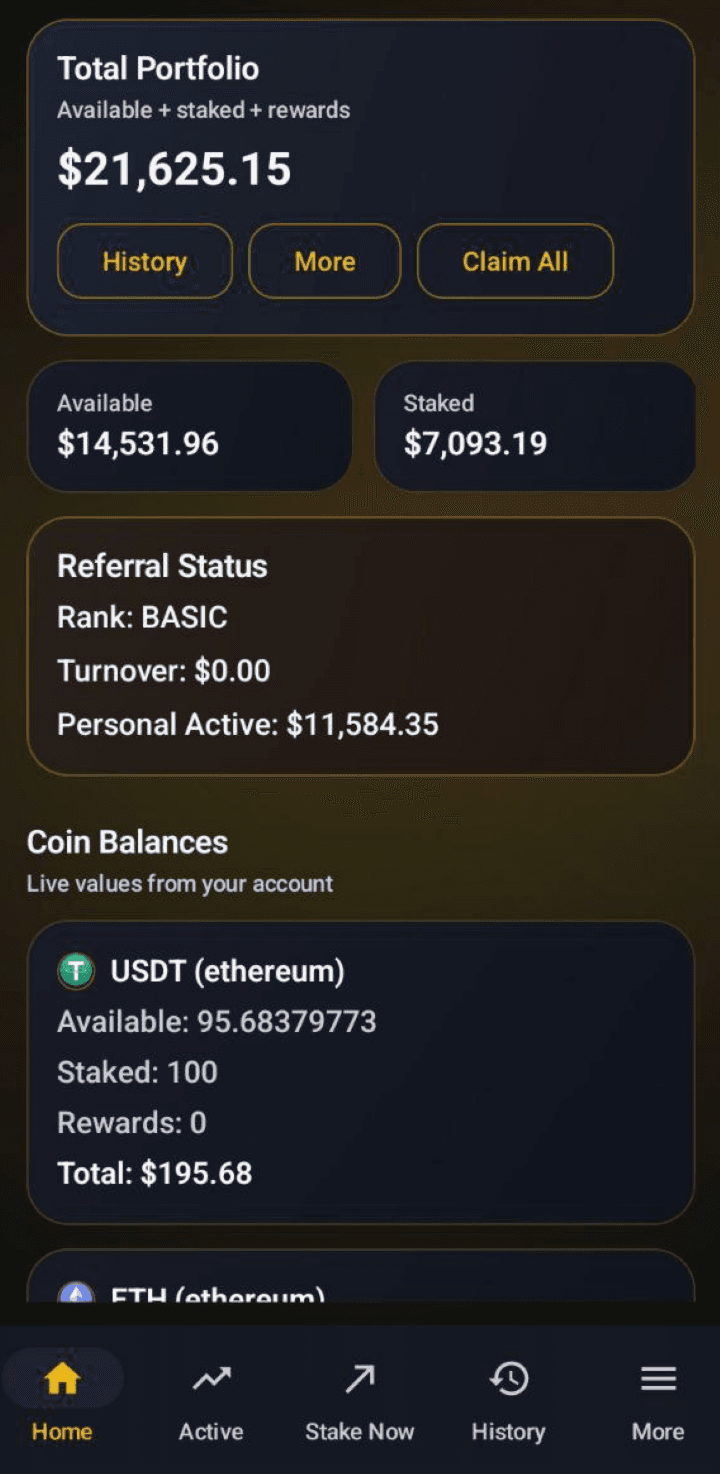Click the USDT Tether coin icon
Screen dimensions: 720x1474
76,971
